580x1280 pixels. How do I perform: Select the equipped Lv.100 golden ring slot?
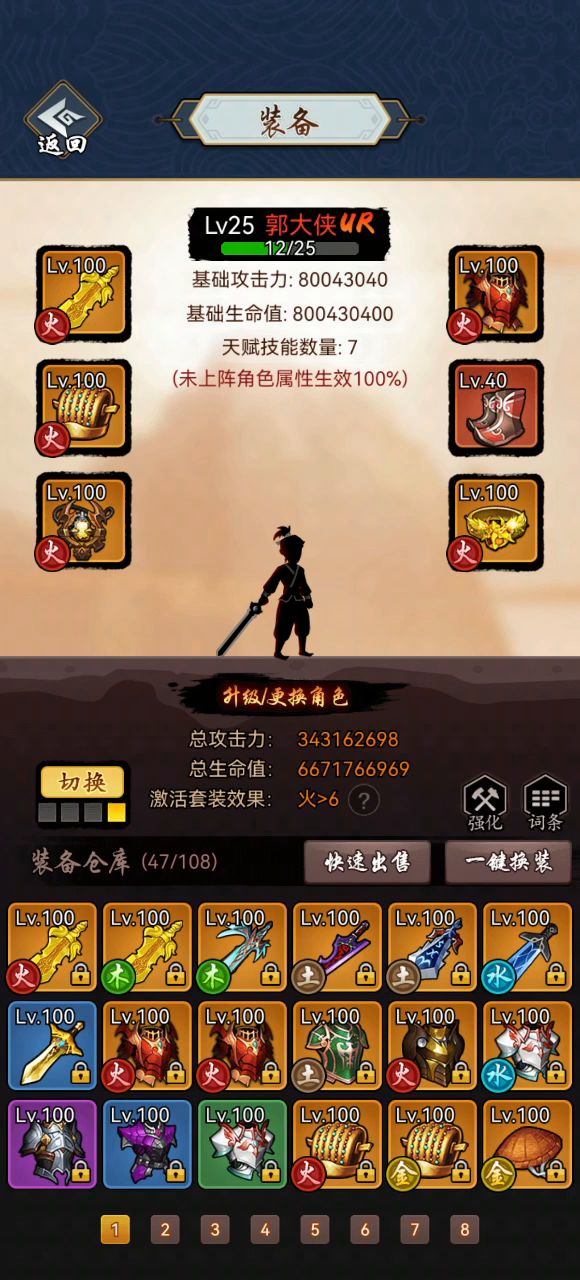tap(496, 521)
